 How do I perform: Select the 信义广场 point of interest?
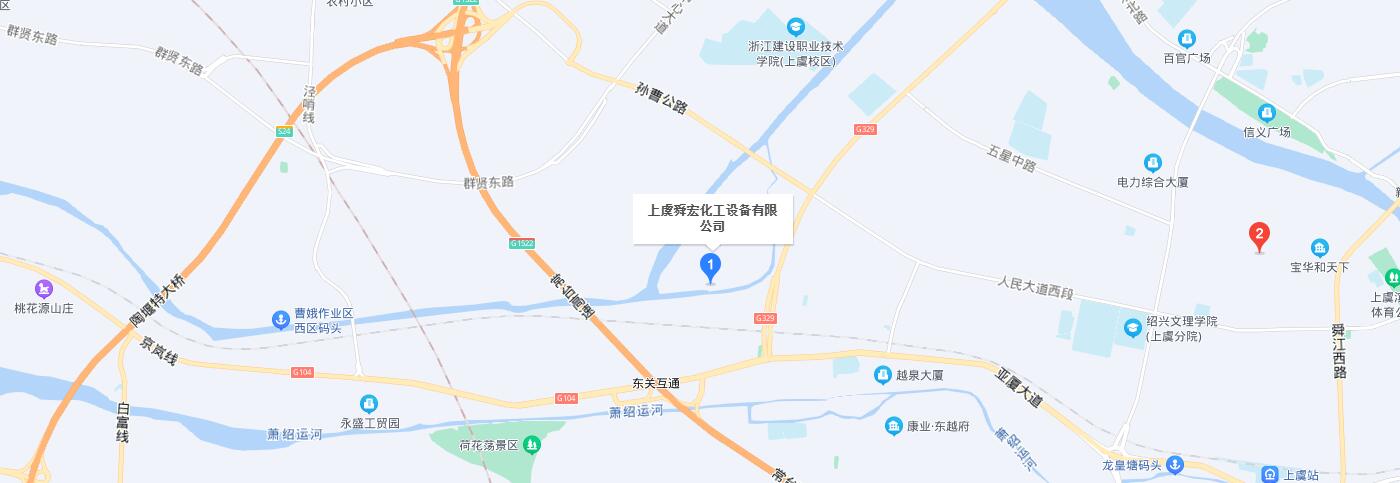(1267, 113)
